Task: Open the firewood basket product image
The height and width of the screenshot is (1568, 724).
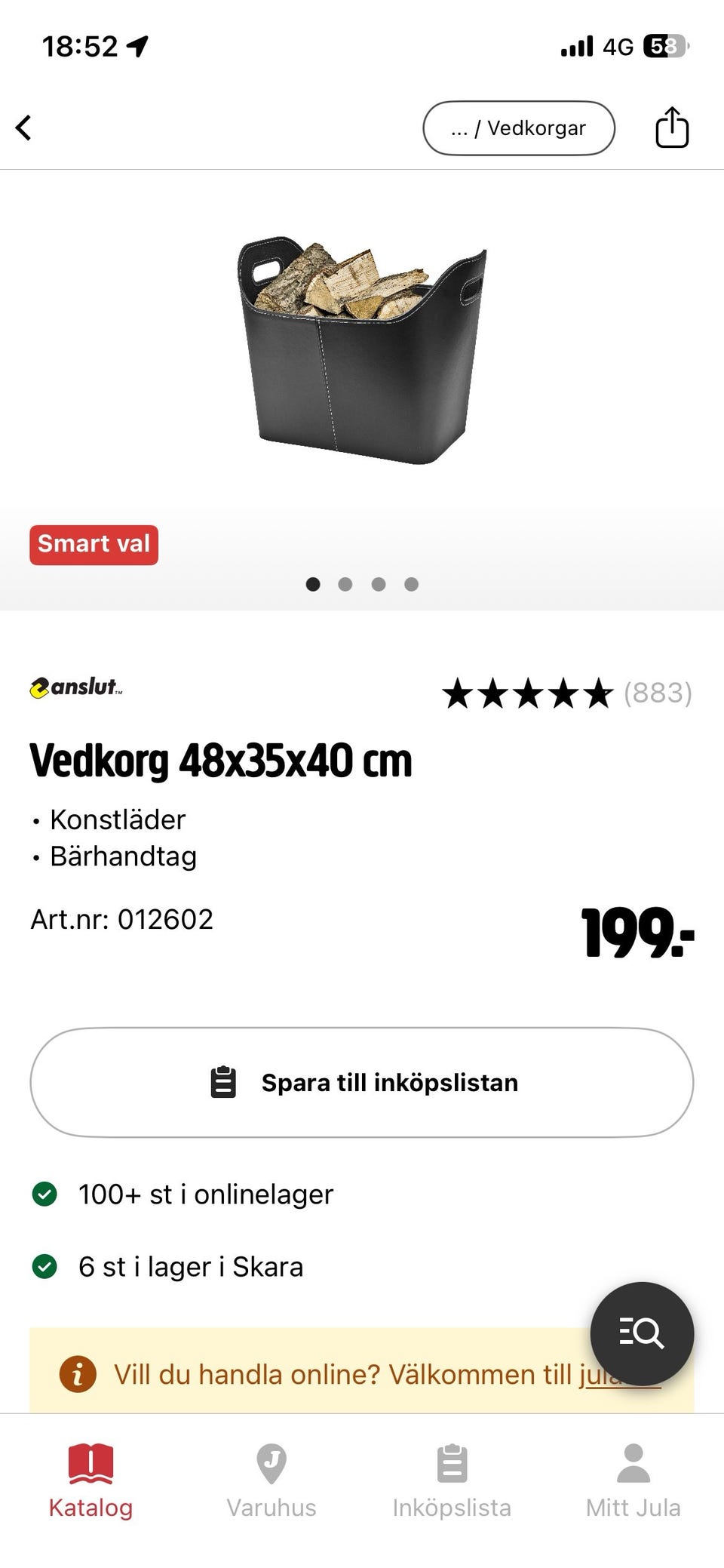Action: pos(362,351)
